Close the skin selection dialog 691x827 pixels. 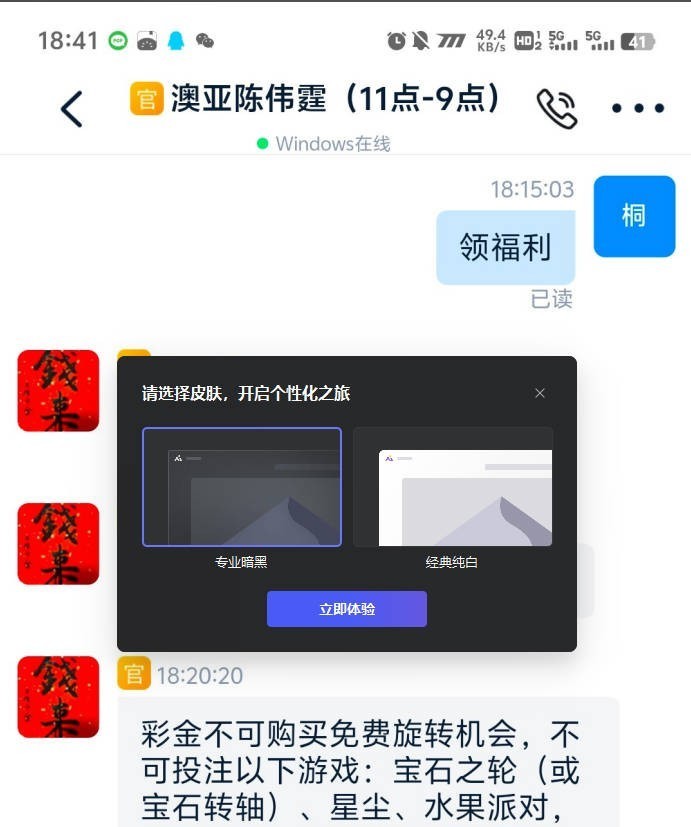coord(540,393)
